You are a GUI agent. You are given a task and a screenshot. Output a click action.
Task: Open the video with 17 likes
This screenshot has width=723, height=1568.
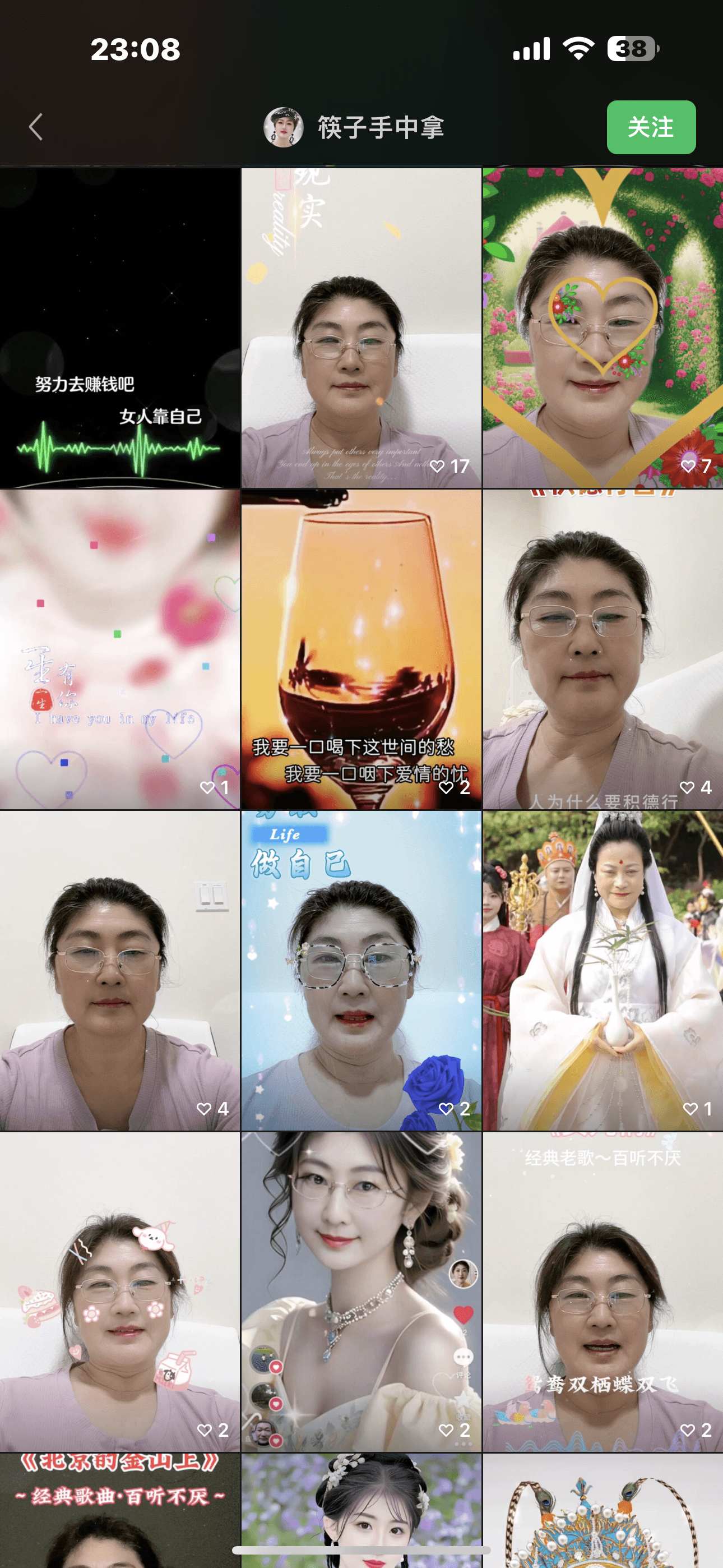(361, 328)
